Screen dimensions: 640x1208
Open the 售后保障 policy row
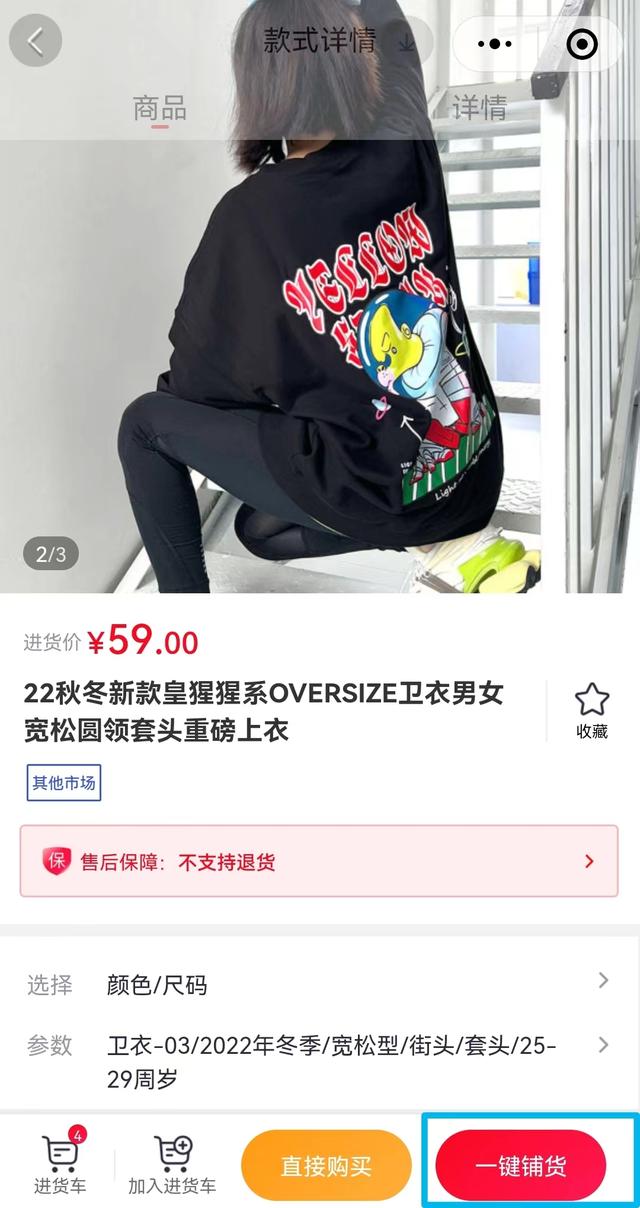(320, 861)
